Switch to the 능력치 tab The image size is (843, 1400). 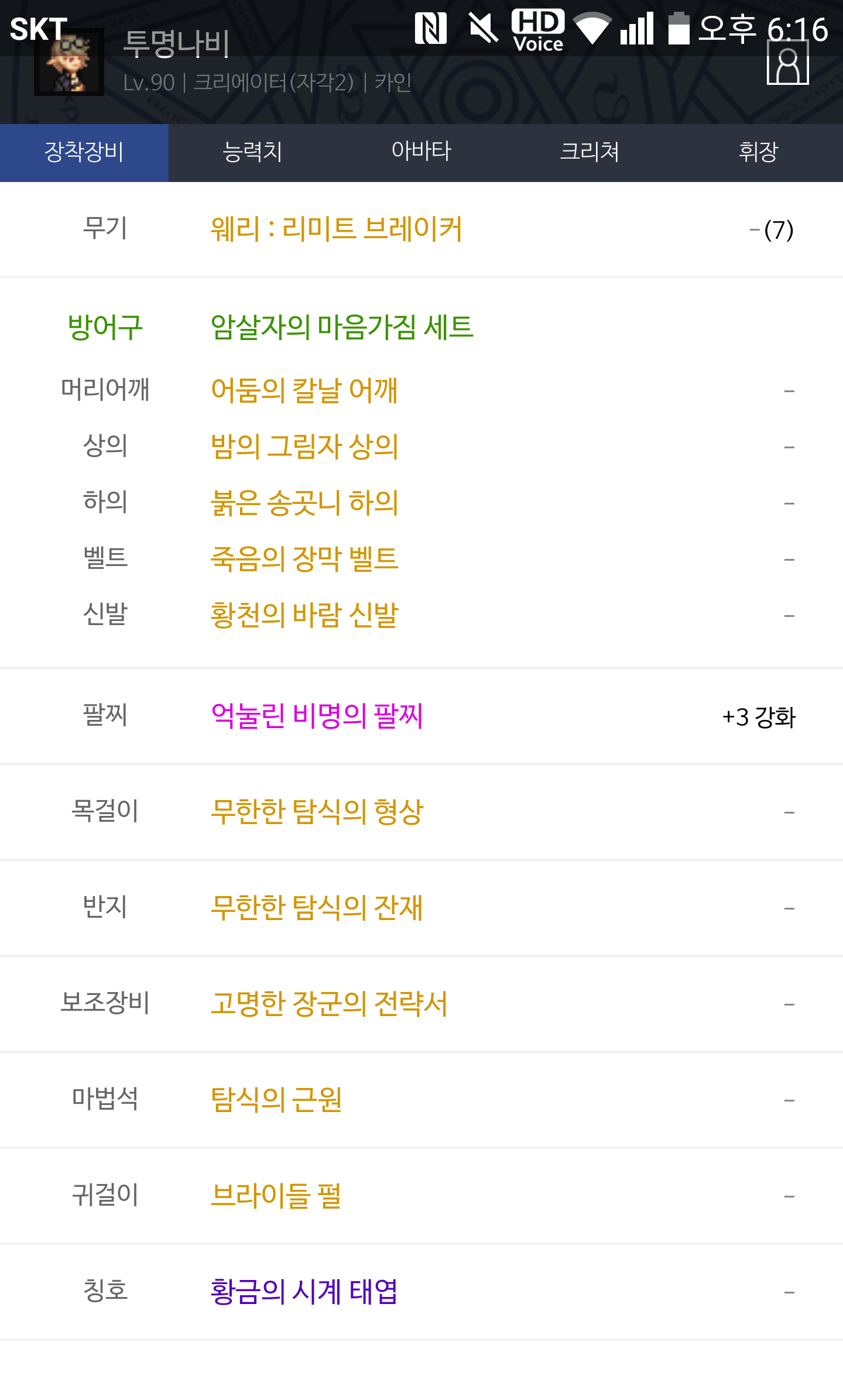pos(253,152)
